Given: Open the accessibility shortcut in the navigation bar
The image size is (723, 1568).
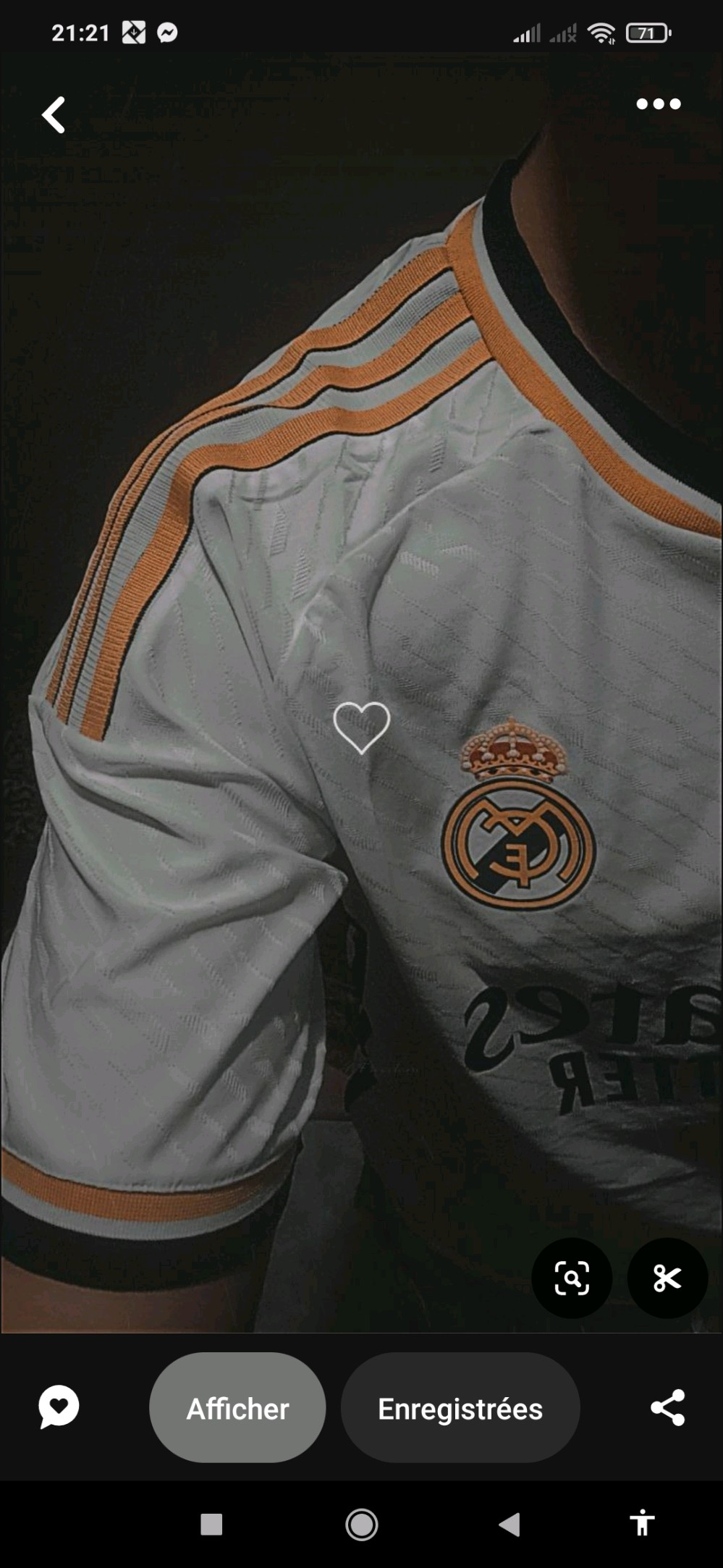Looking at the screenshot, I should coord(642,1522).
